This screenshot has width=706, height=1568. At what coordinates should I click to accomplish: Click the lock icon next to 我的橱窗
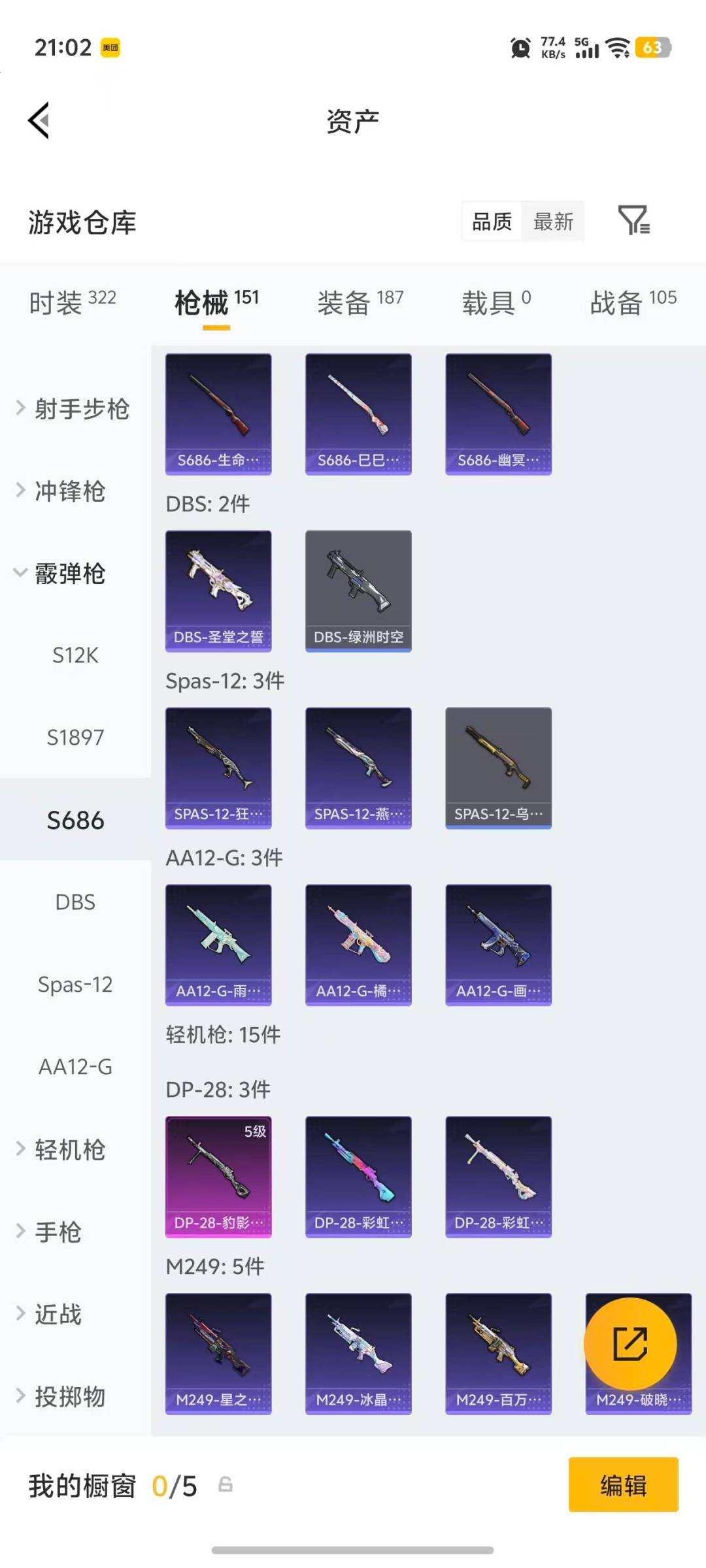[x=226, y=1486]
